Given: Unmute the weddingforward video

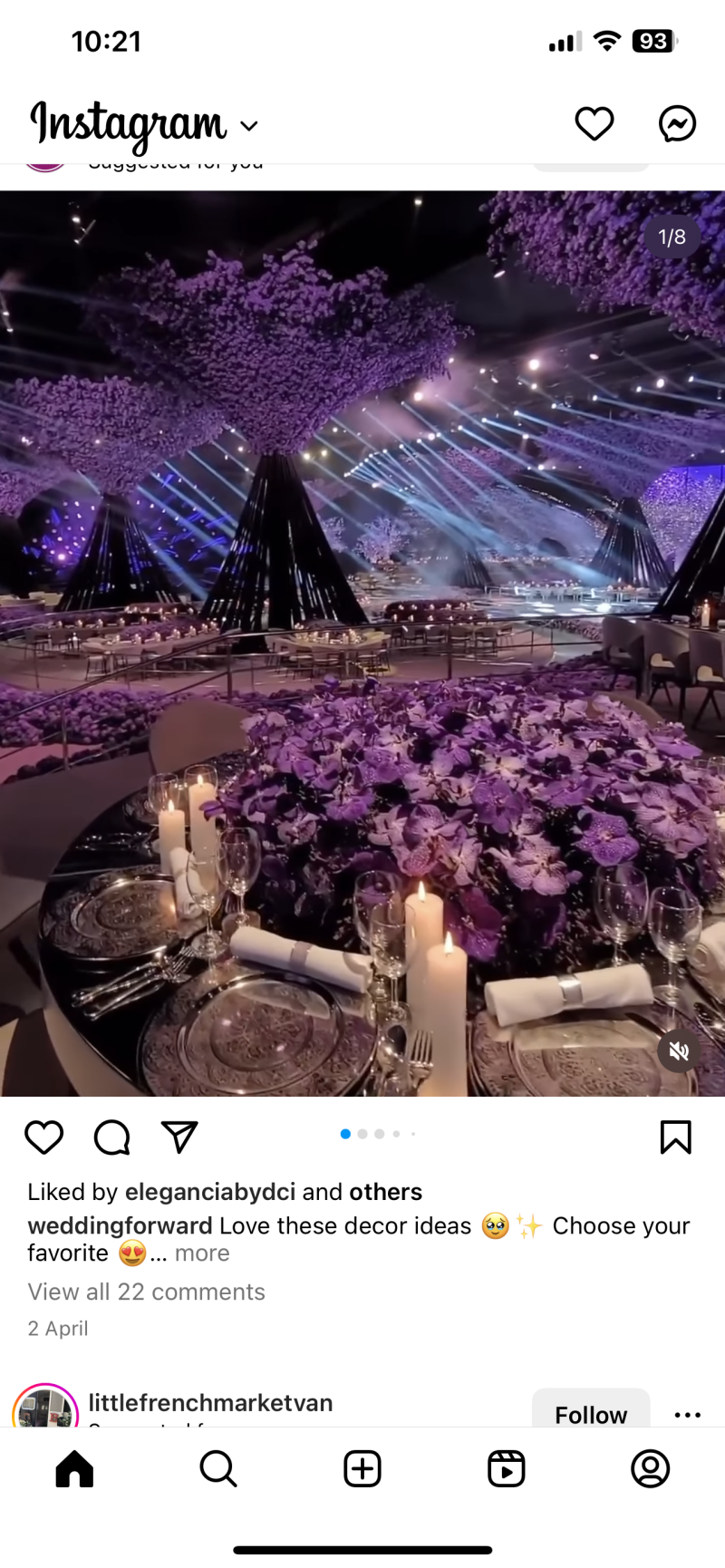Looking at the screenshot, I should click(679, 1051).
